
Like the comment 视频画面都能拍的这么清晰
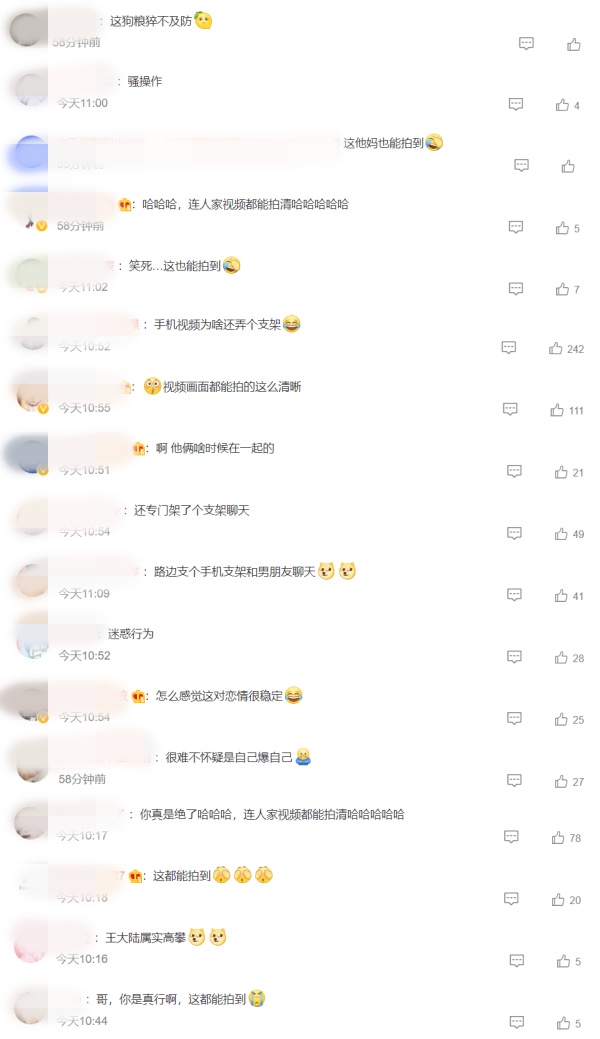(557, 410)
